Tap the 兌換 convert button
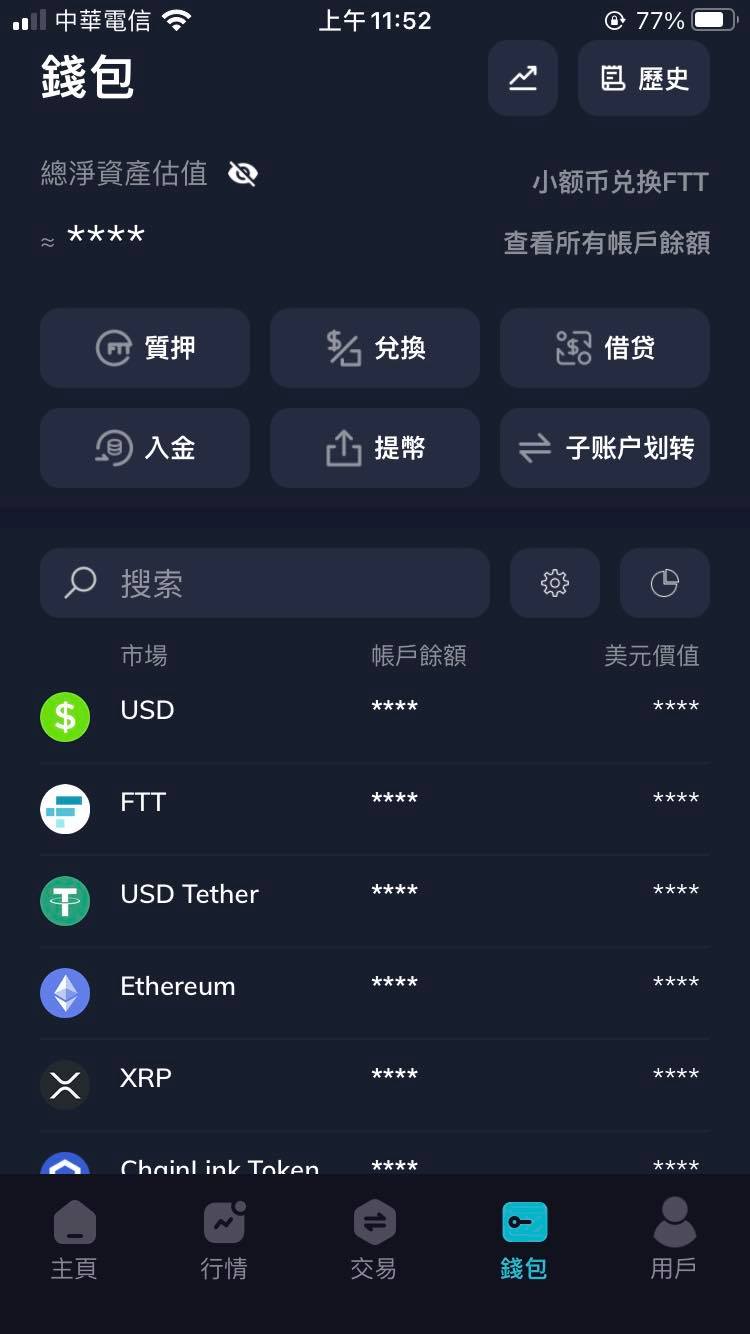Screen dimensions: 750x1334 pyautogui.click(x=375, y=348)
